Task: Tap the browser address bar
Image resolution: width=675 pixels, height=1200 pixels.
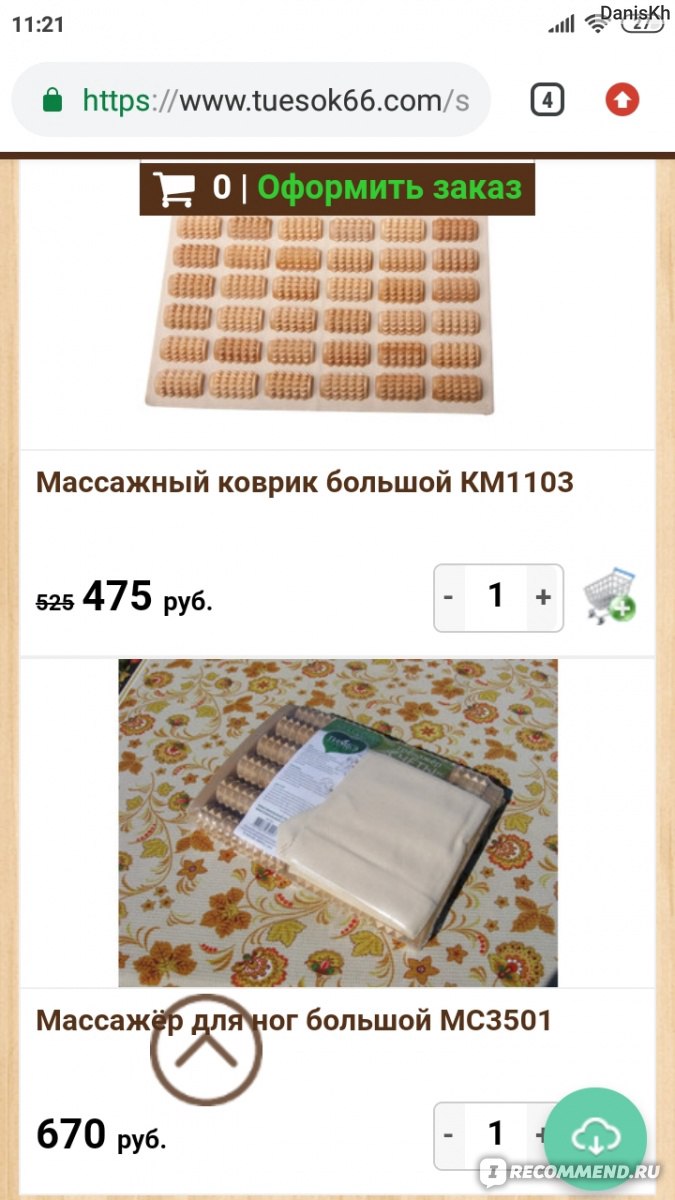Action: (250, 100)
